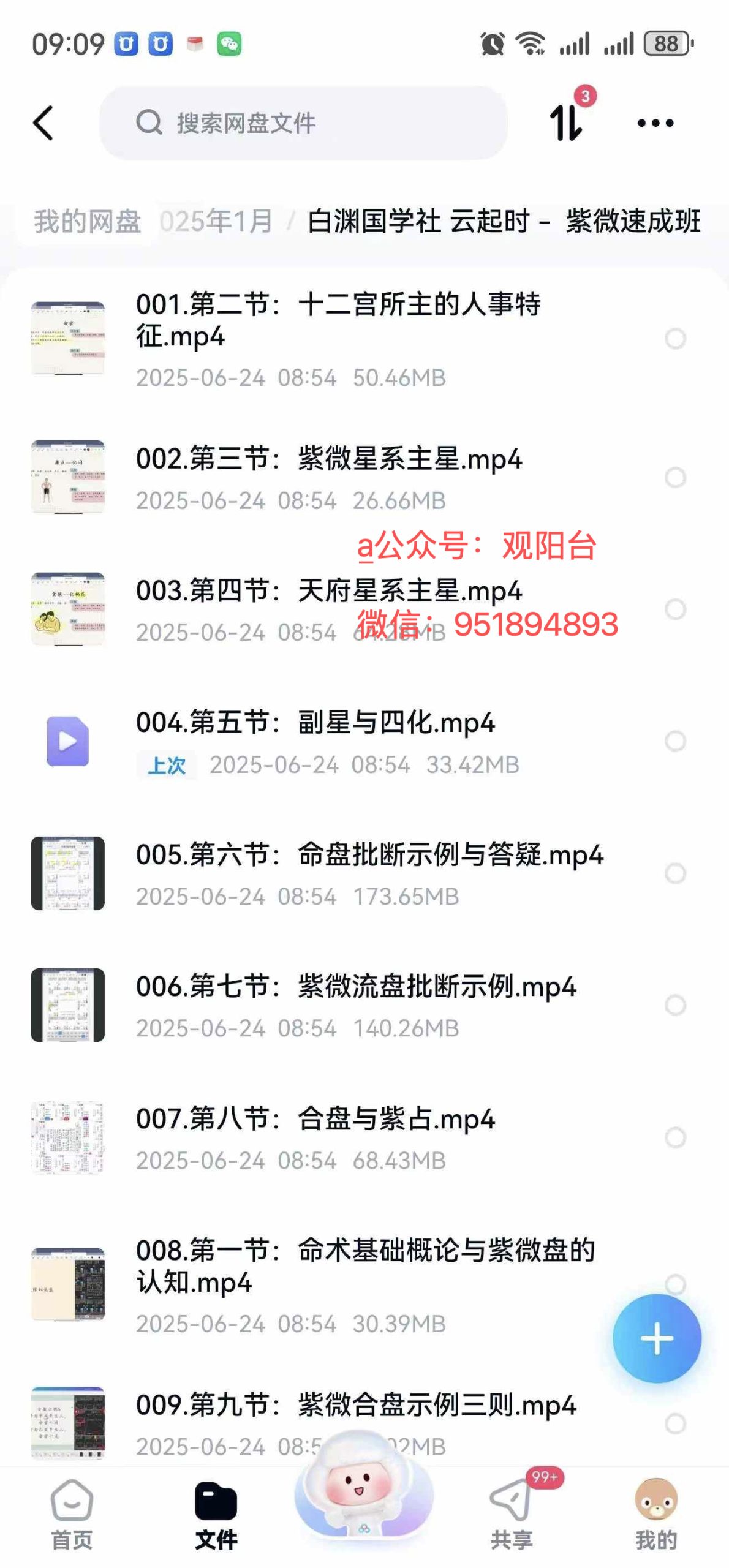The image size is (729, 1568).
Task: Go back with the top-left arrow
Action: (43, 123)
